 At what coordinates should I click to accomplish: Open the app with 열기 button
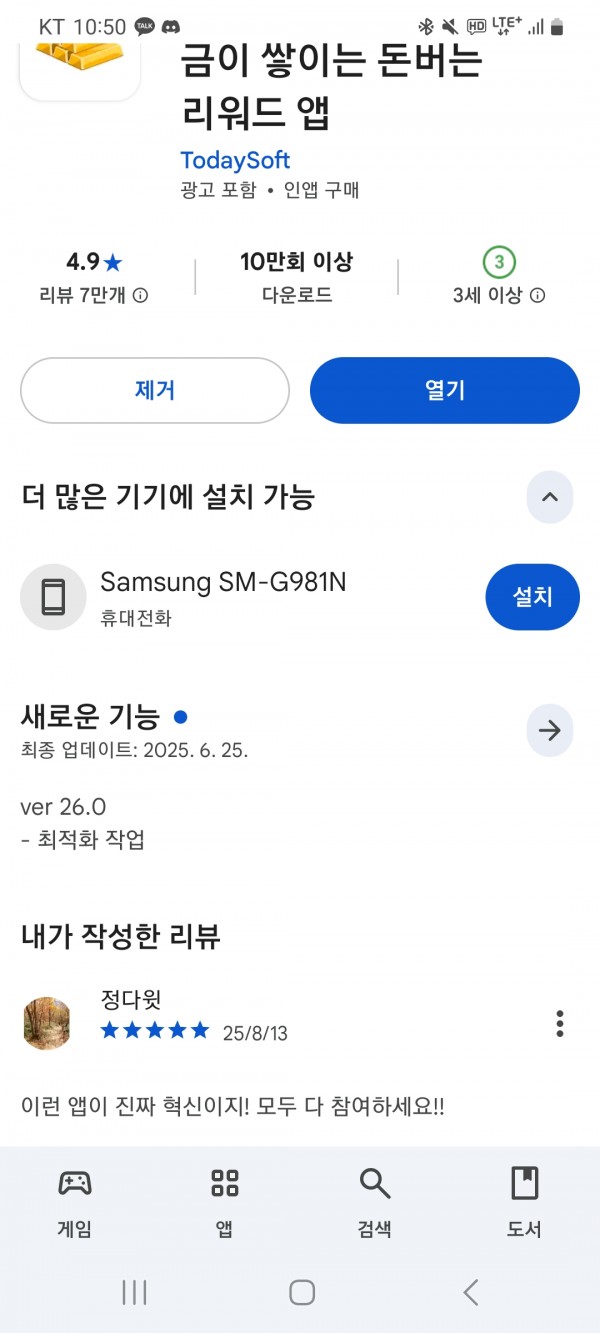(x=445, y=390)
